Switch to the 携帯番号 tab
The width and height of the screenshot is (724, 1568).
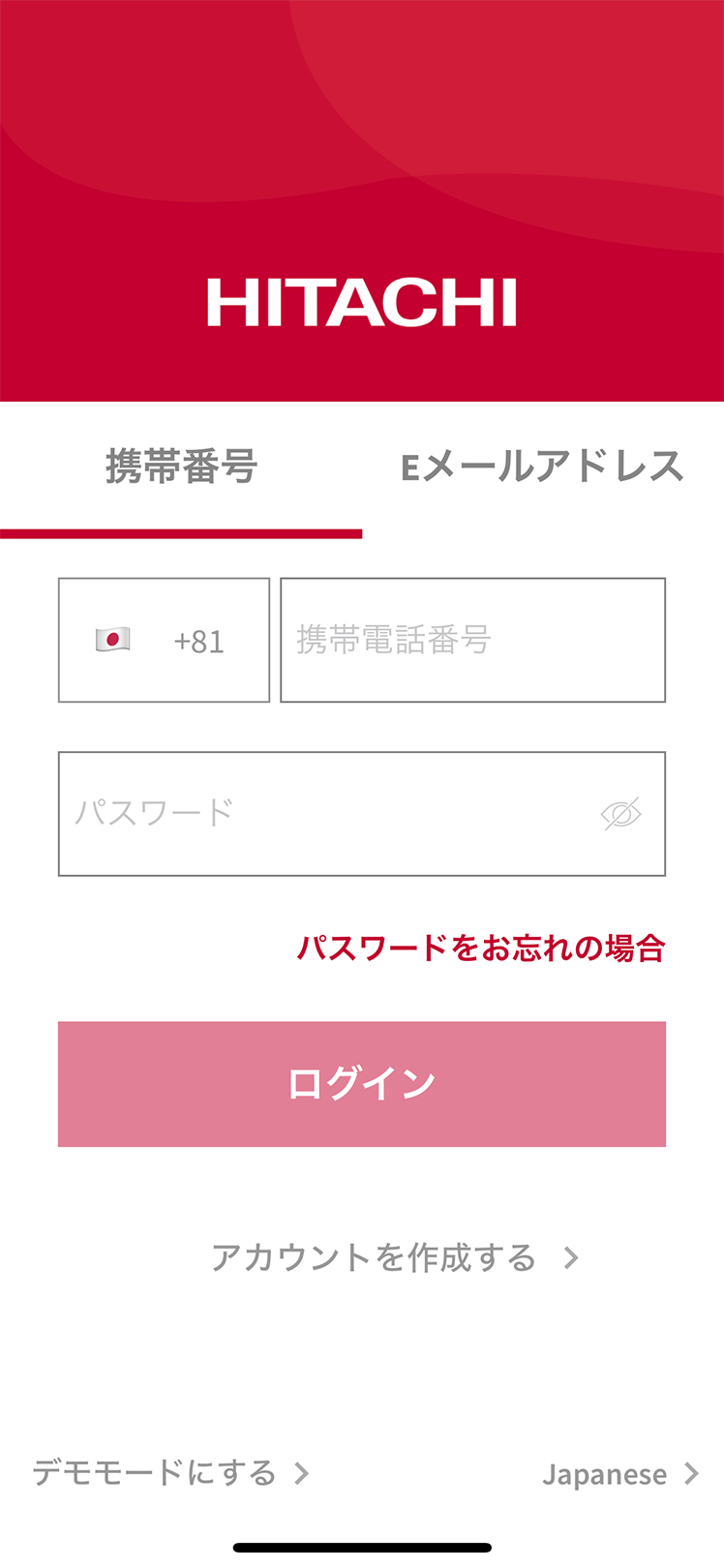[x=181, y=467]
